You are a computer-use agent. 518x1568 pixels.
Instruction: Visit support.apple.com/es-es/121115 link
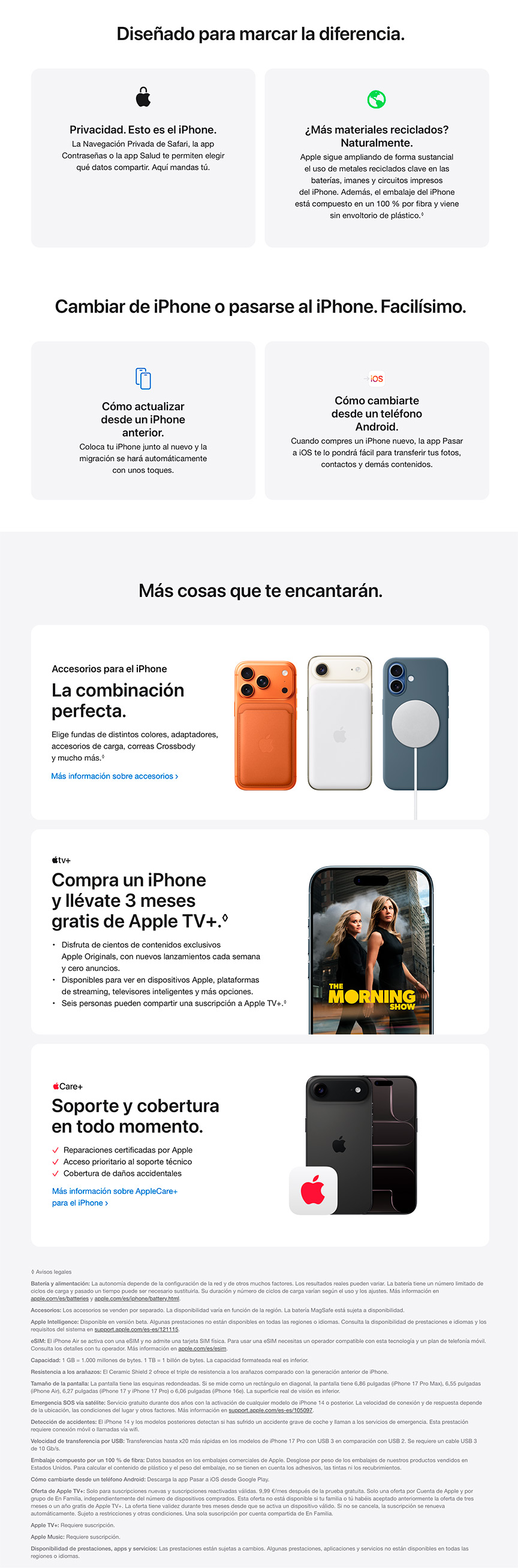click(x=136, y=1329)
